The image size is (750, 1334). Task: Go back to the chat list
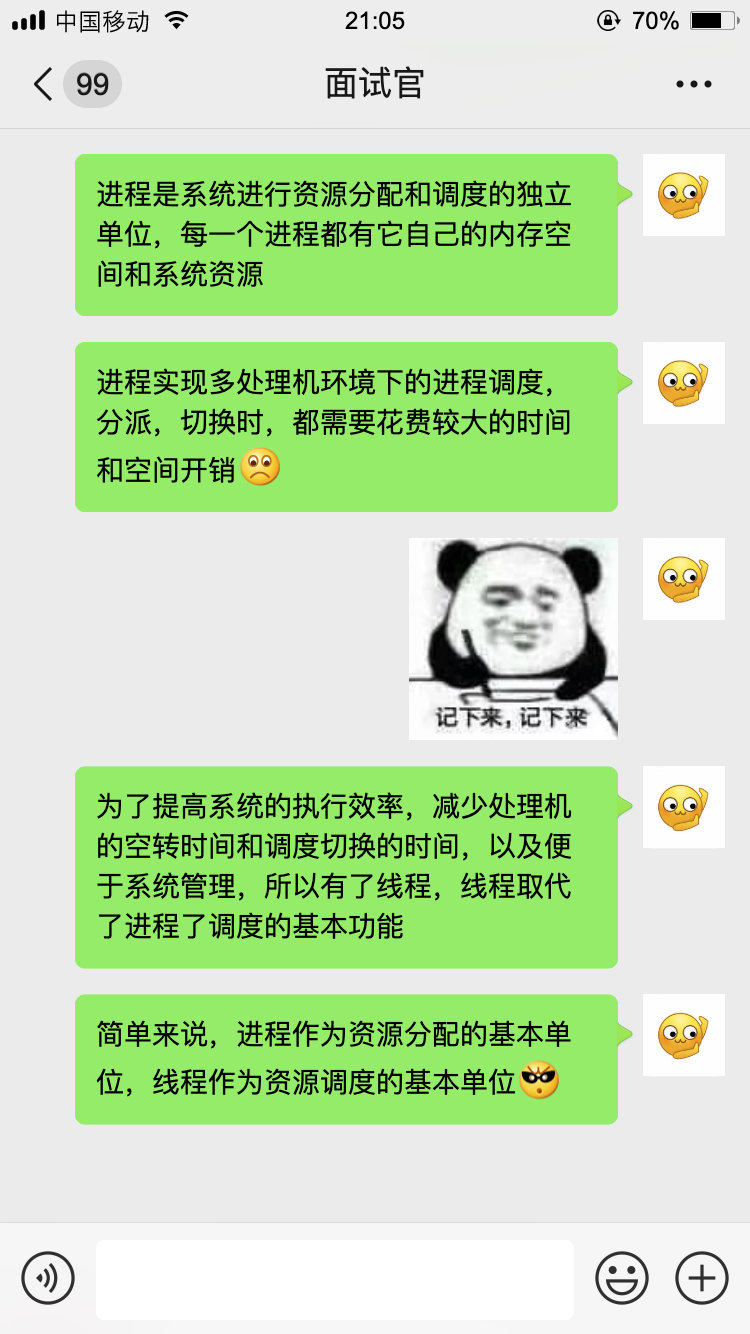click(x=44, y=84)
